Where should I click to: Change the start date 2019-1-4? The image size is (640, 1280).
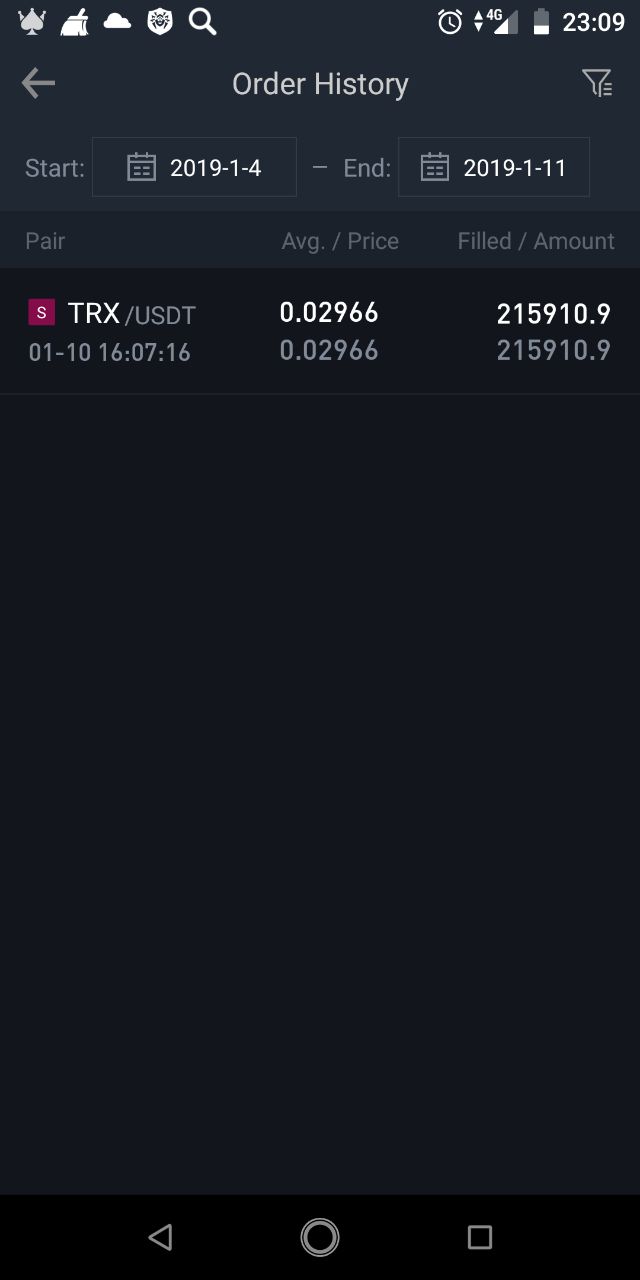click(x=194, y=167)
